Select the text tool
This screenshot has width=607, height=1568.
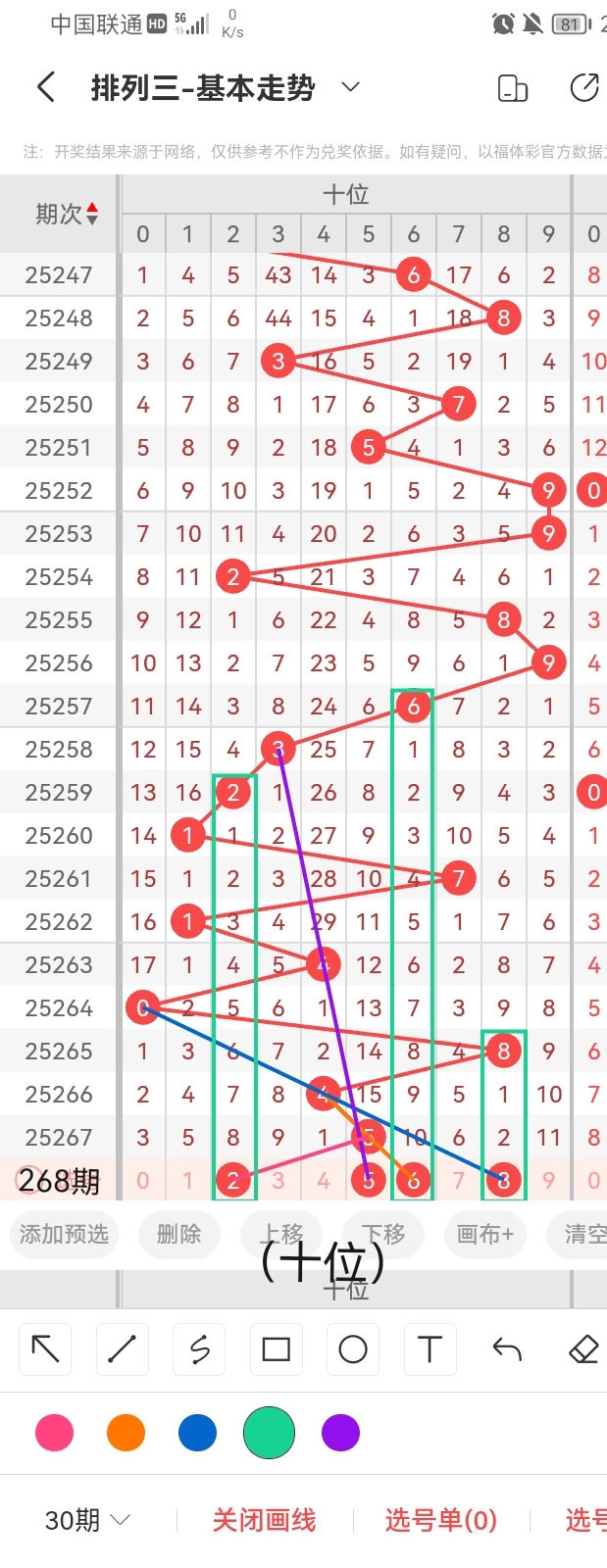(430, 1349)
